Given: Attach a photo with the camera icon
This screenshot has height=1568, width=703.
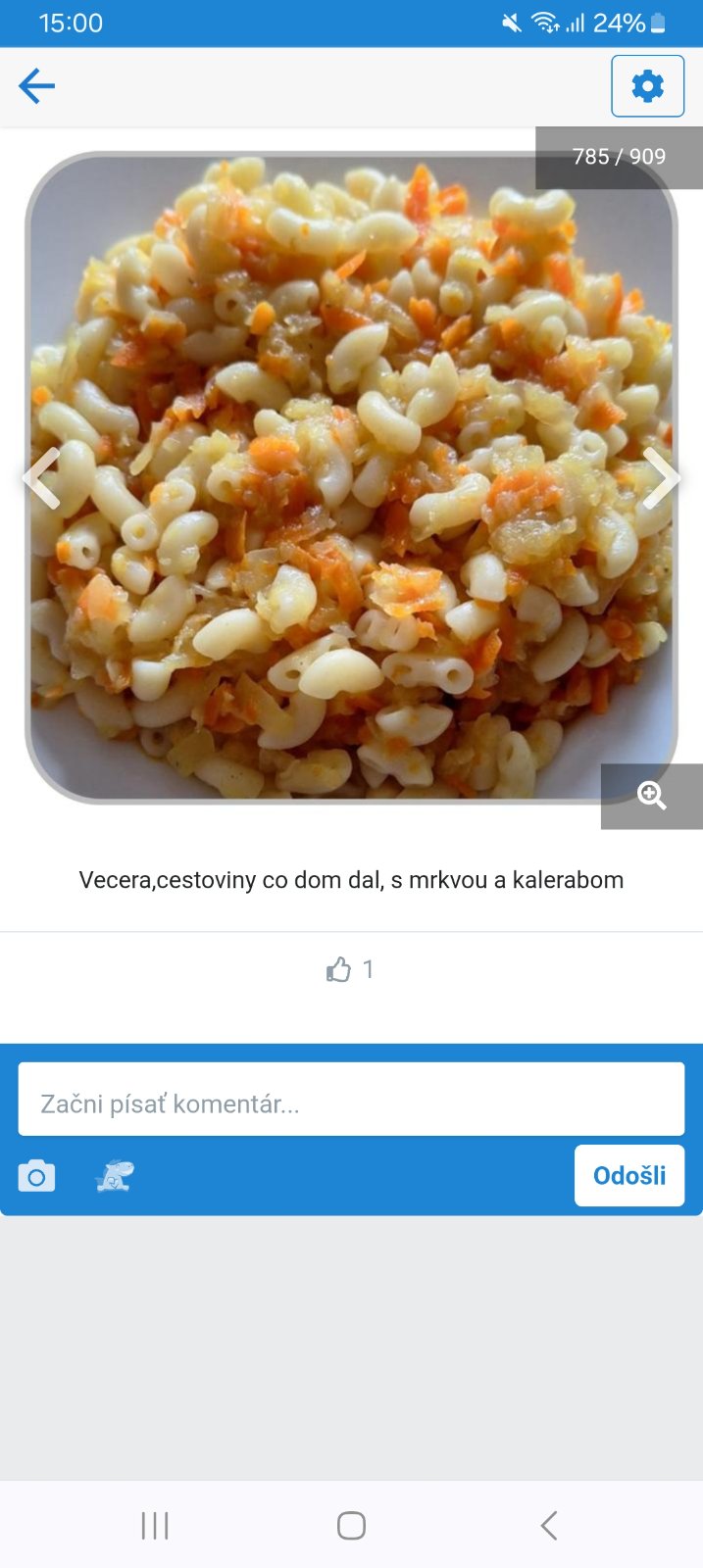Looking at the screenshot, I should [37, 1176].
